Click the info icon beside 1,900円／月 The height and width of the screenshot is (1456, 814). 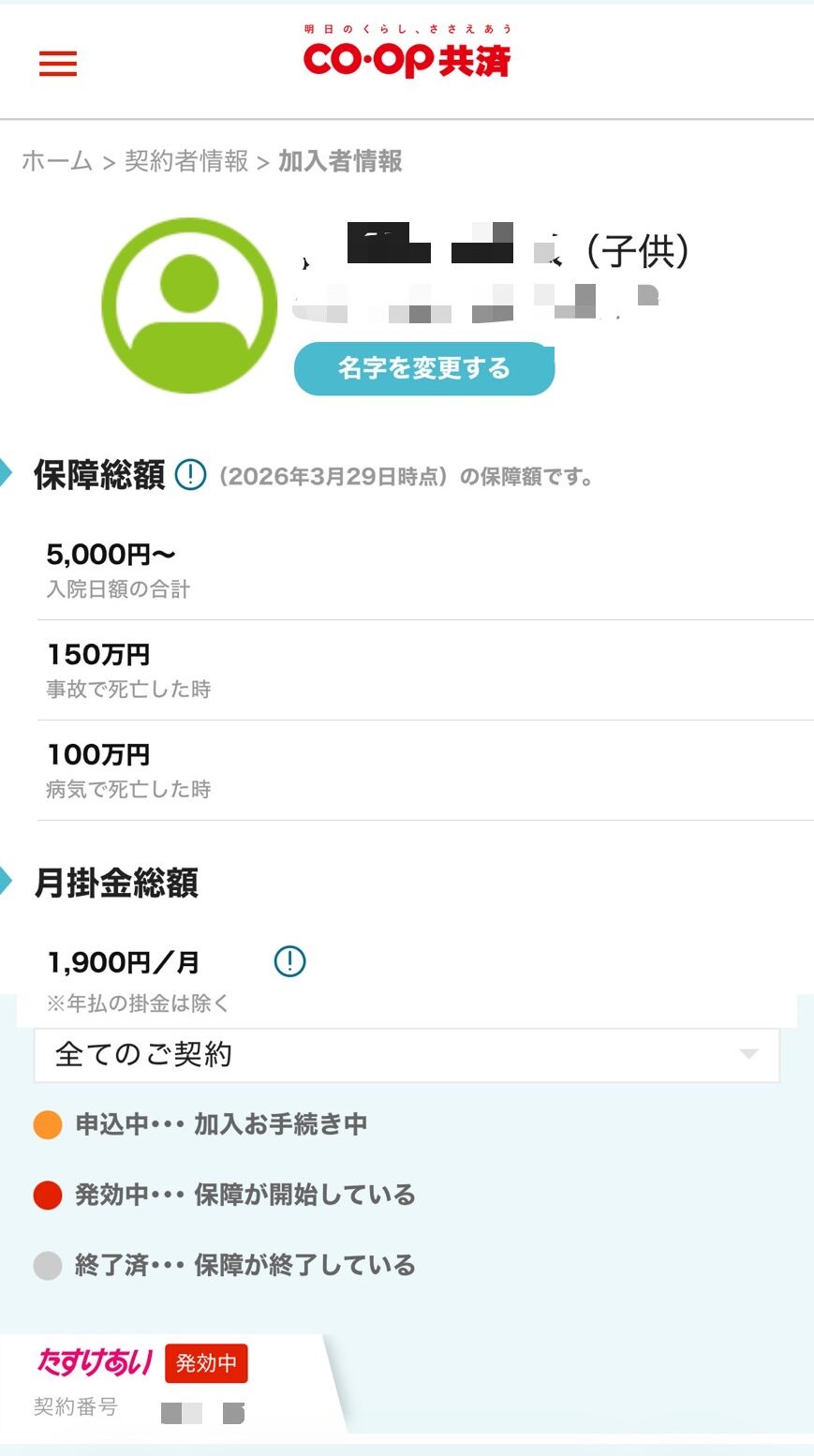(x=289, y=961)
